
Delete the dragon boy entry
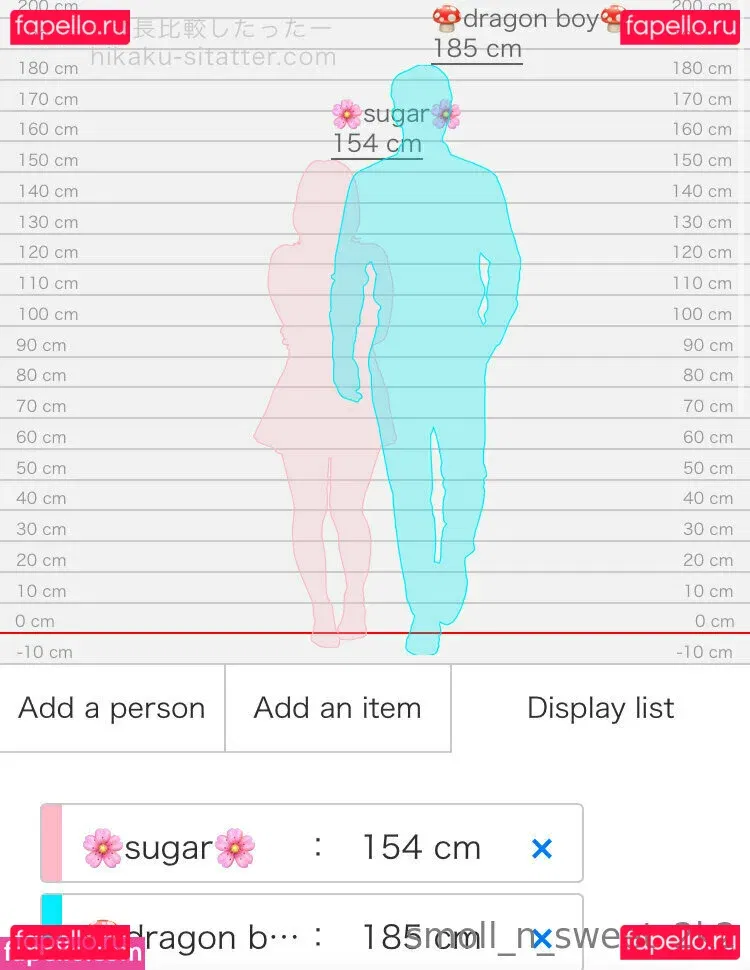point(541,938)
